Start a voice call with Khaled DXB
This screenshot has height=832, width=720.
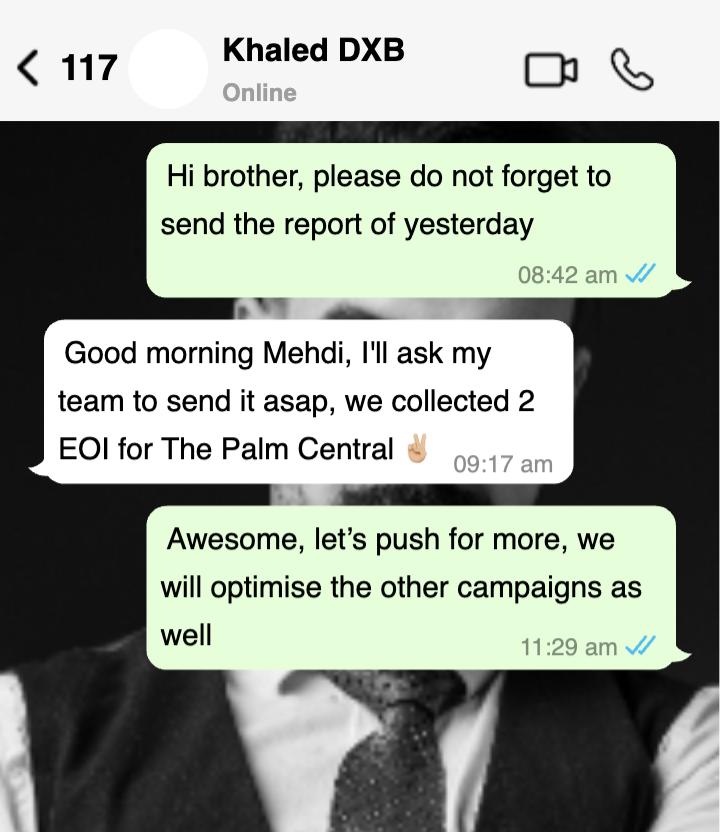pyautogui.click(x=632, y=69)
